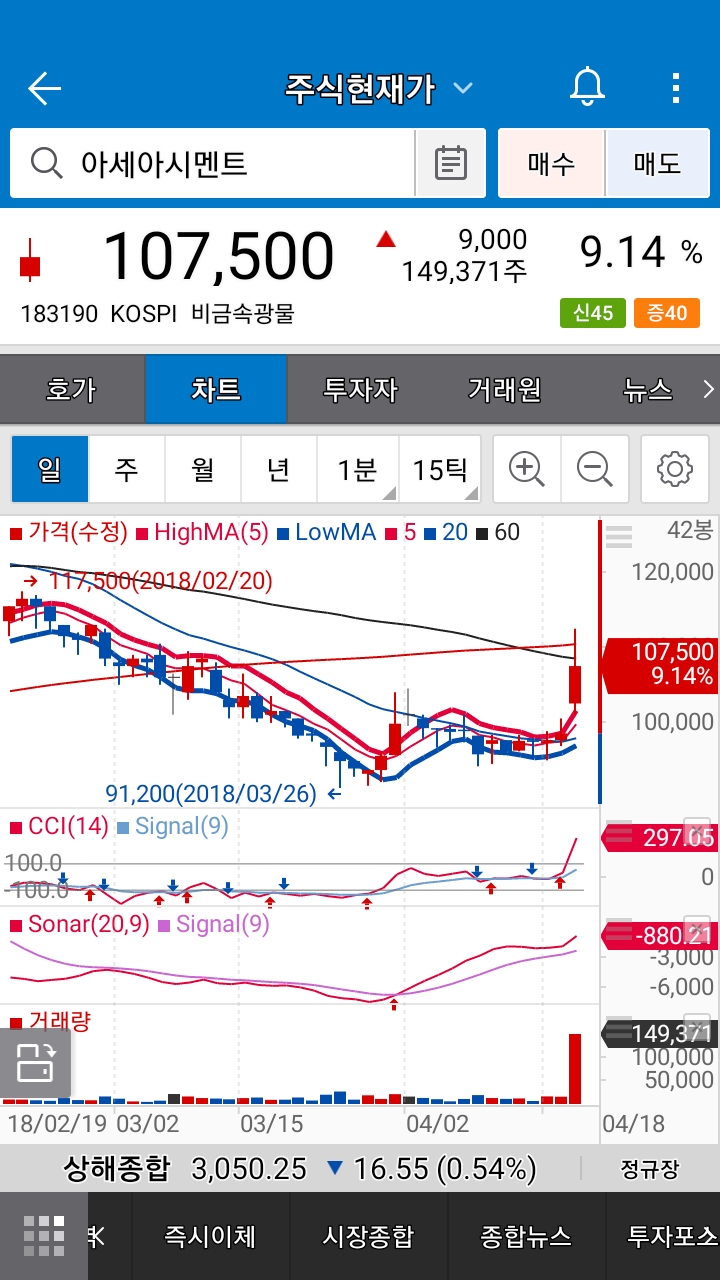This screenshot has height=1280, width=720.
Task: Switch to the 투자자 tab
Action: [360, 389]
